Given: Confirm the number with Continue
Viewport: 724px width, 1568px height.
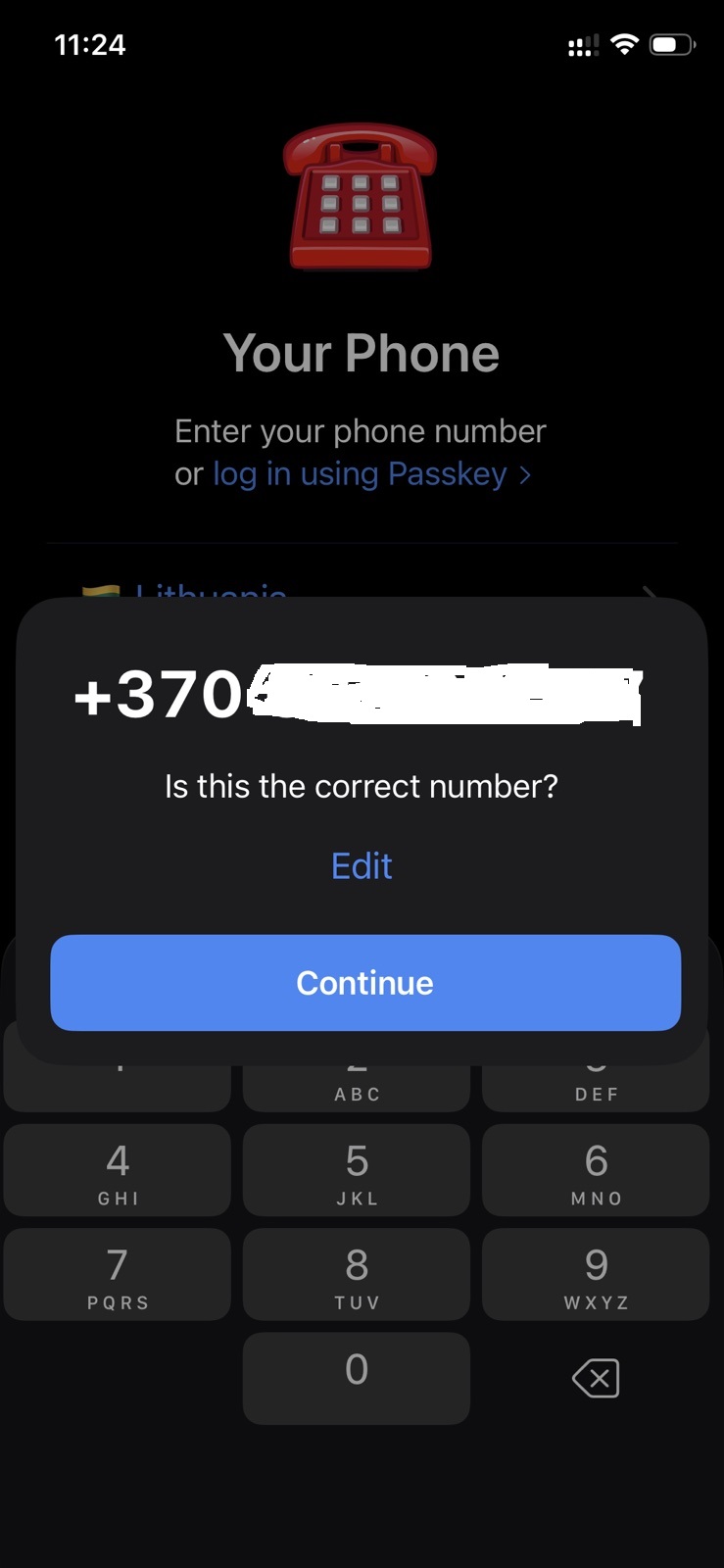Looking at the screenshot, I should (x=364, y=982).
